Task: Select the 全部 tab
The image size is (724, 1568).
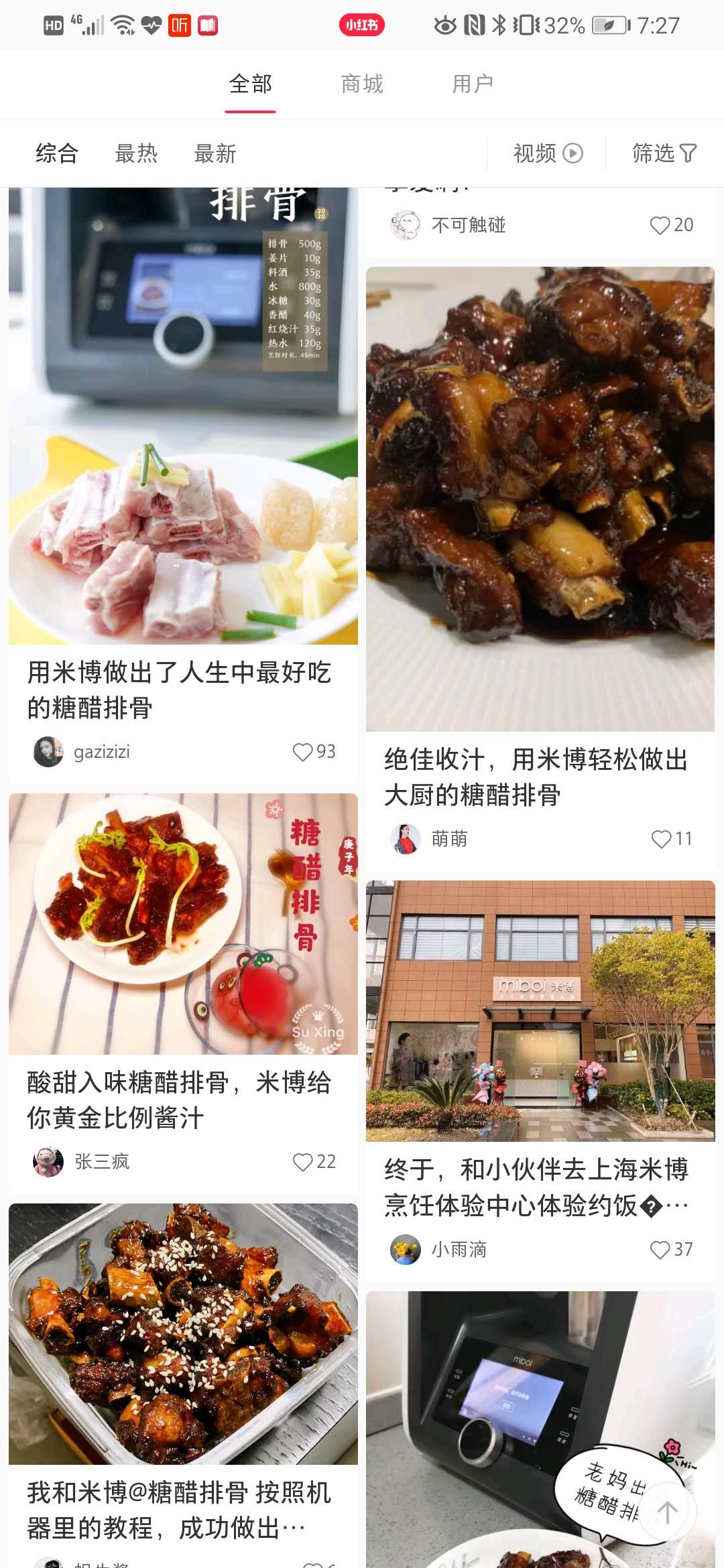Action: [x=251, y=84]
